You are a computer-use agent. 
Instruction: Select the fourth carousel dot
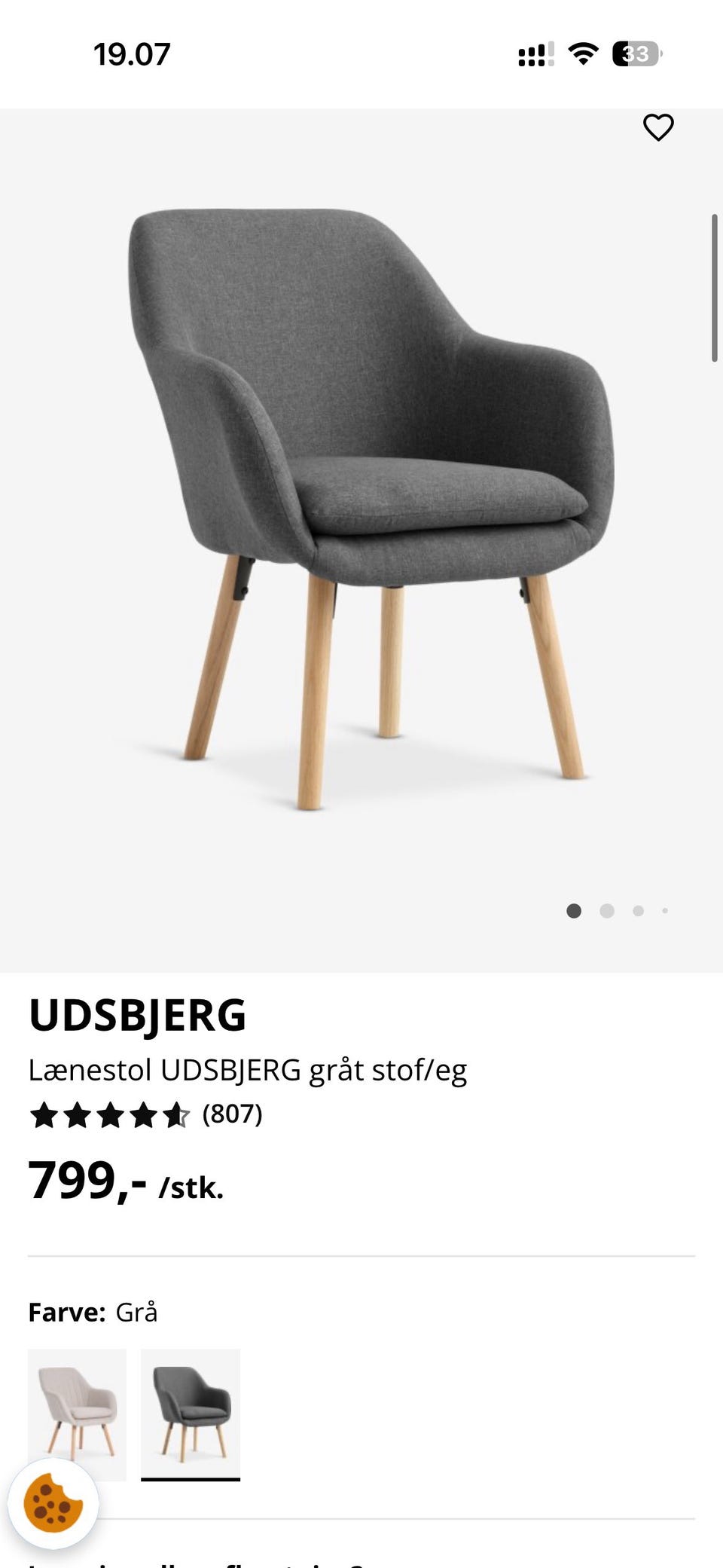666,910
